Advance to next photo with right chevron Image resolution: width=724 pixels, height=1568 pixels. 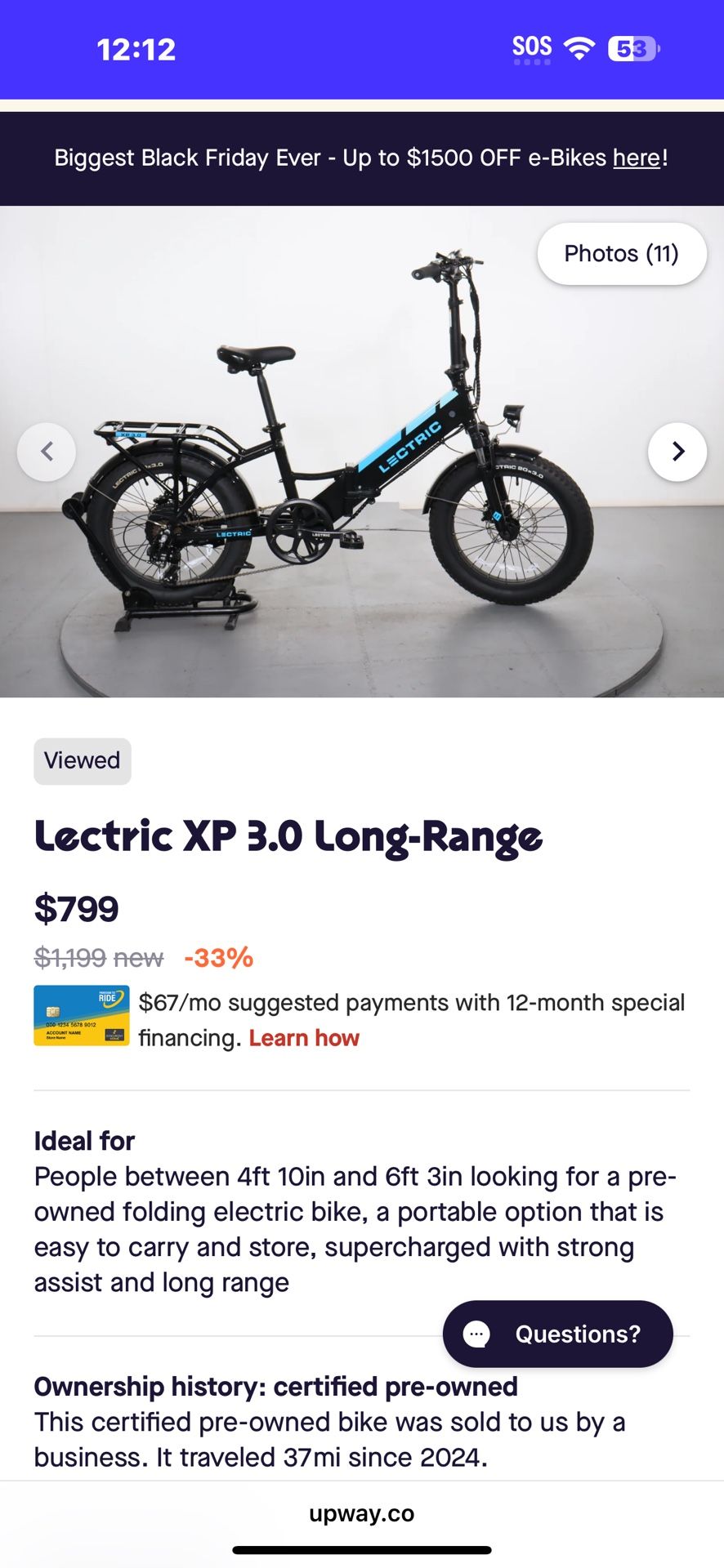[677, 452]
